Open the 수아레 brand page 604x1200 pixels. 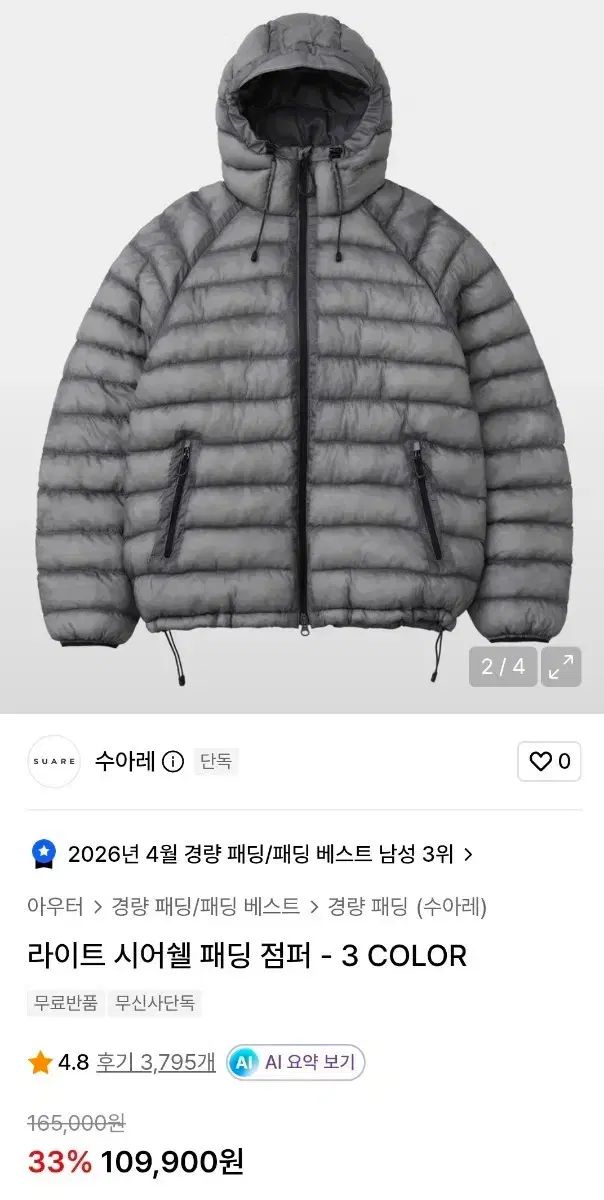click(125, 762)
